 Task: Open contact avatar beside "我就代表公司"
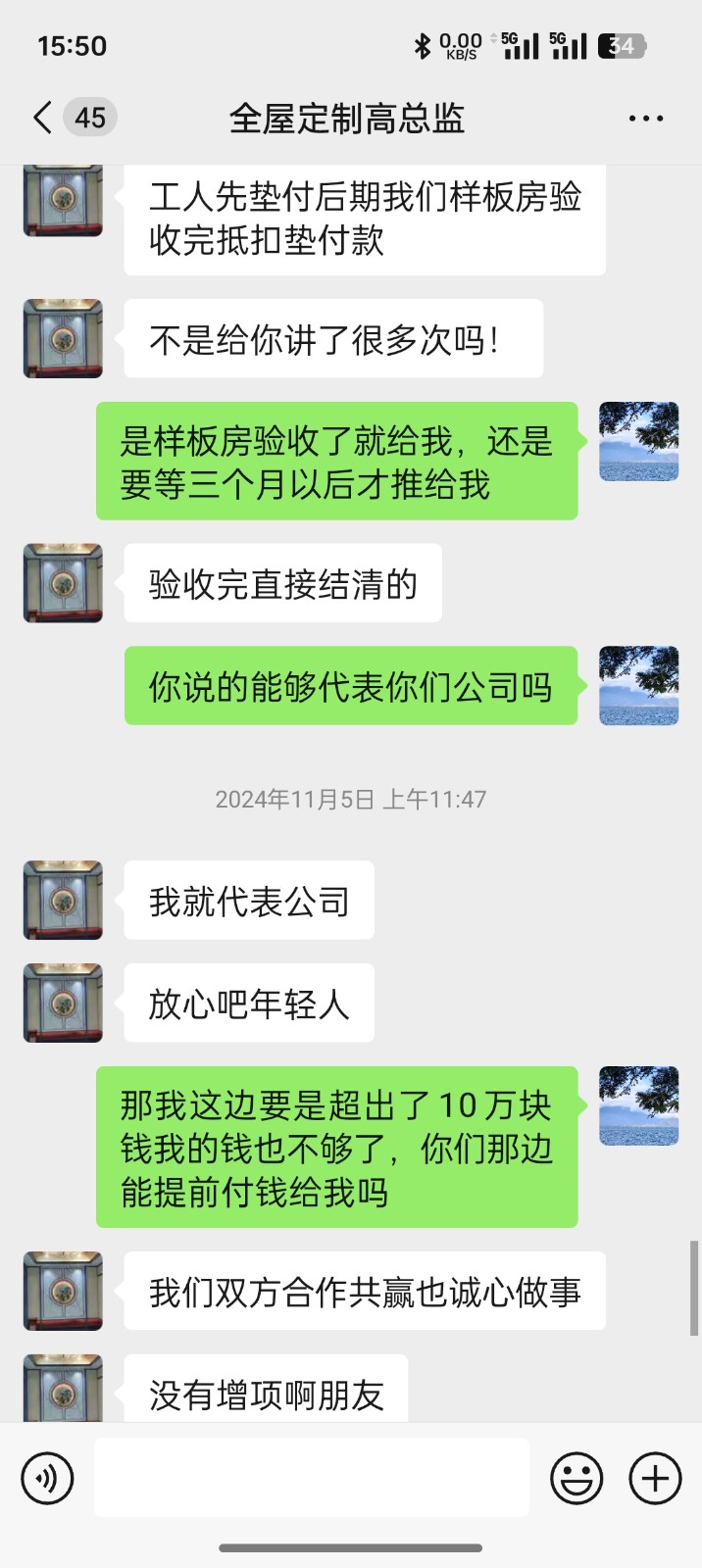(63, 900)
